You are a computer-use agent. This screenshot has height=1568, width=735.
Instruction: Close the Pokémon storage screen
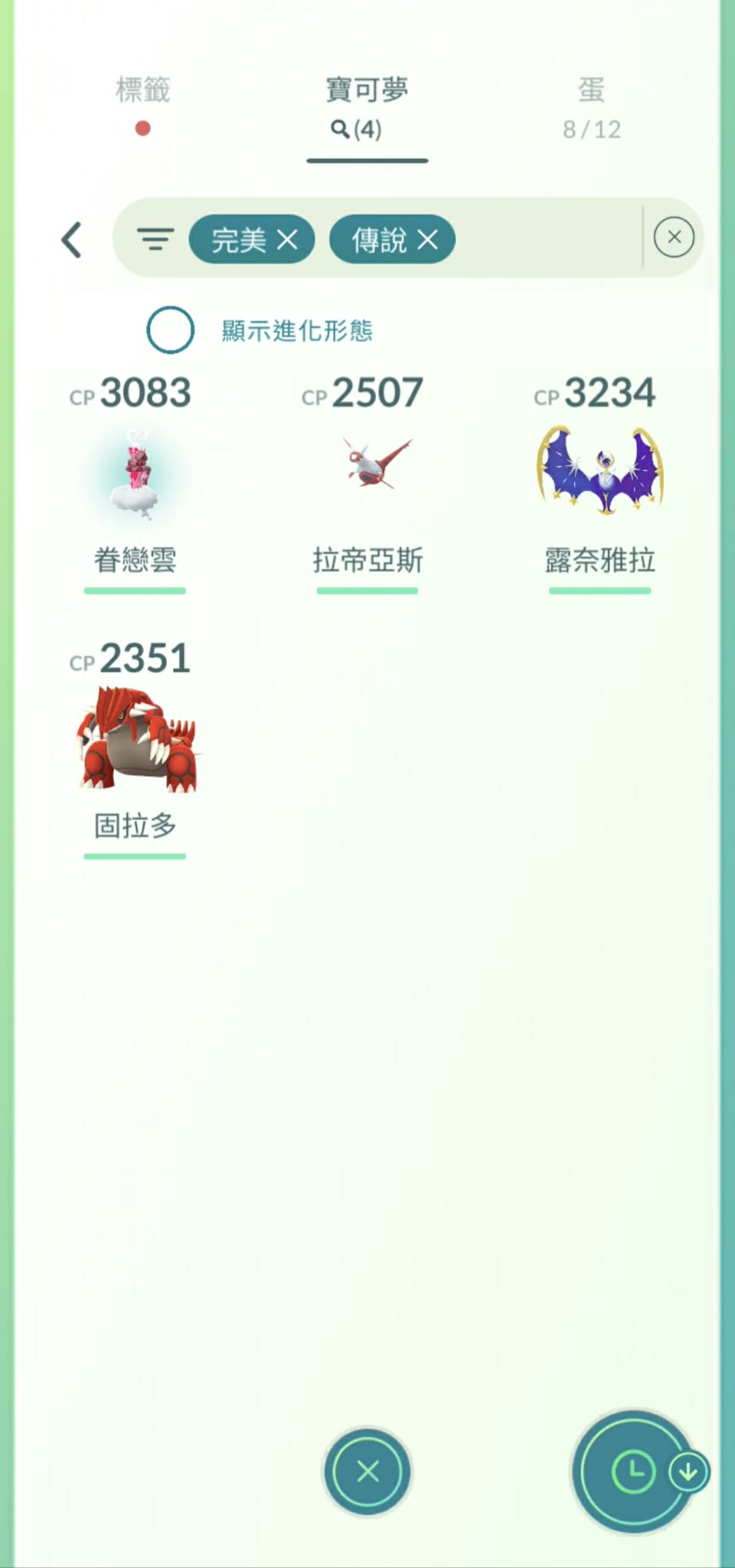point(367,1471)
